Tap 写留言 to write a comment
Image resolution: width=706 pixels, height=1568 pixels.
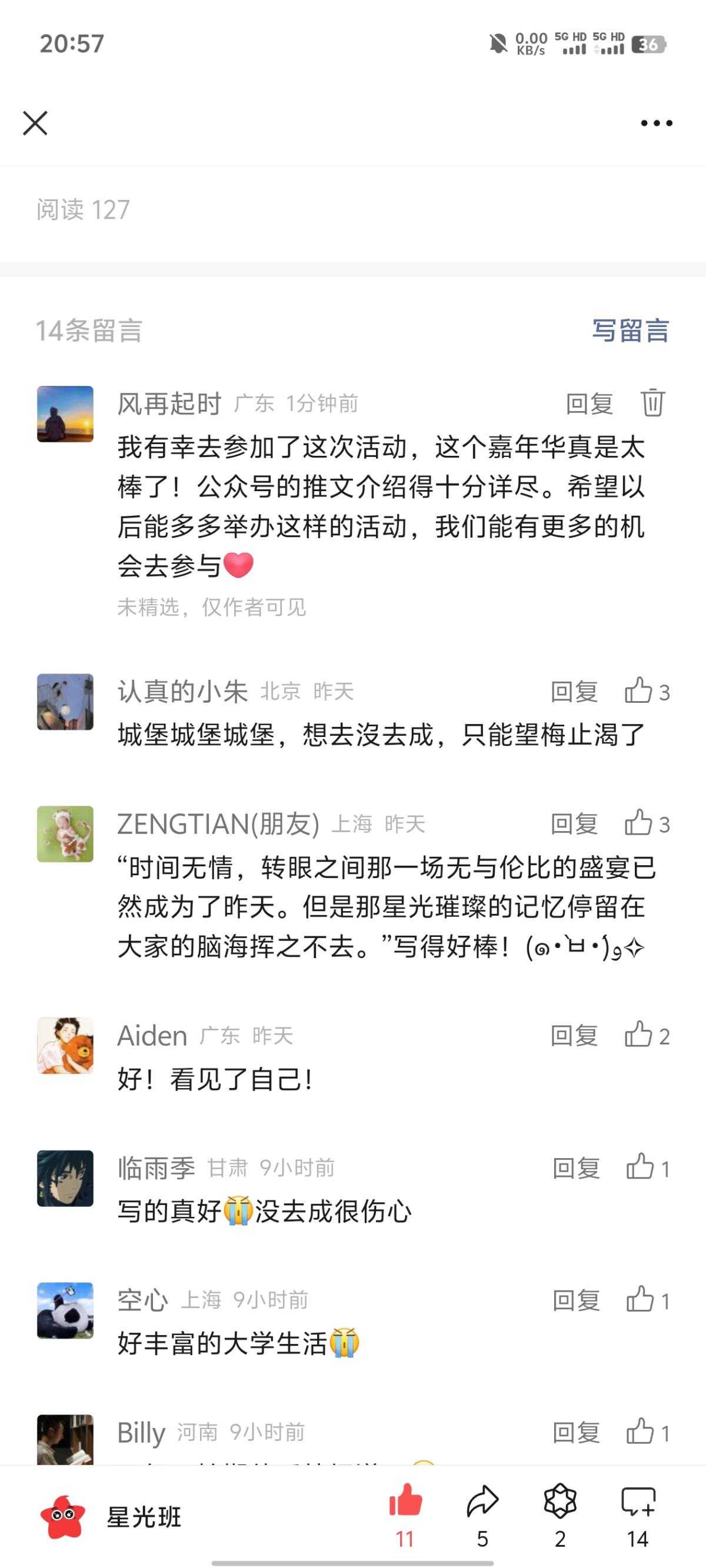coord(631,331)
